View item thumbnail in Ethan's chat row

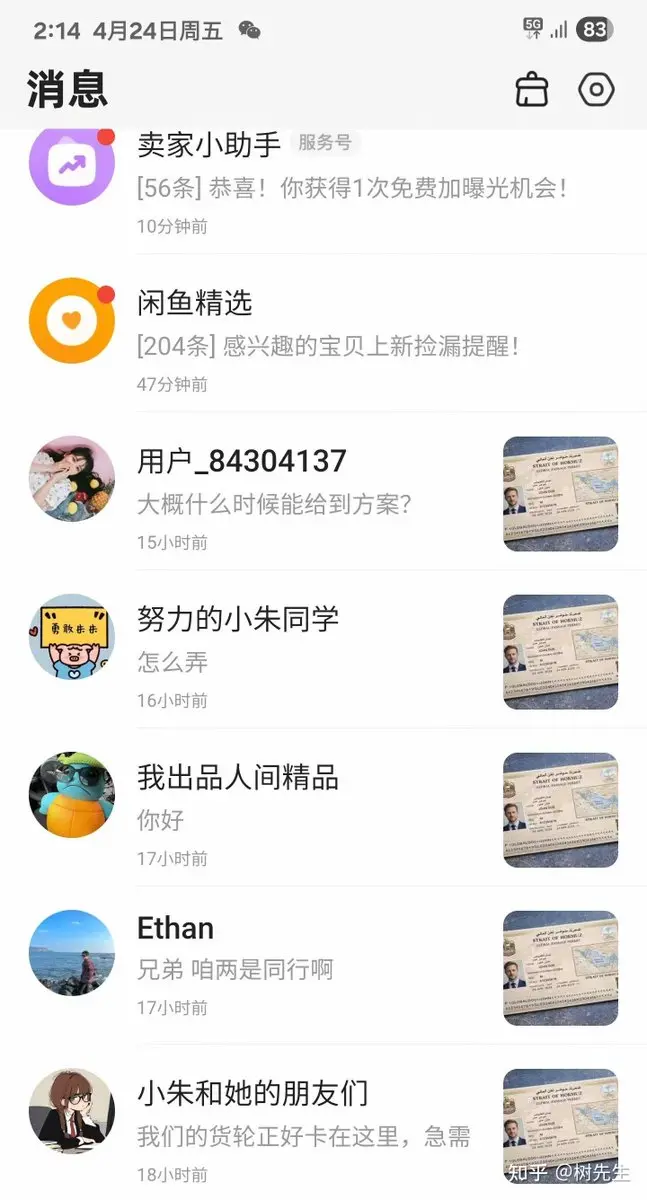tap(560, 968)
